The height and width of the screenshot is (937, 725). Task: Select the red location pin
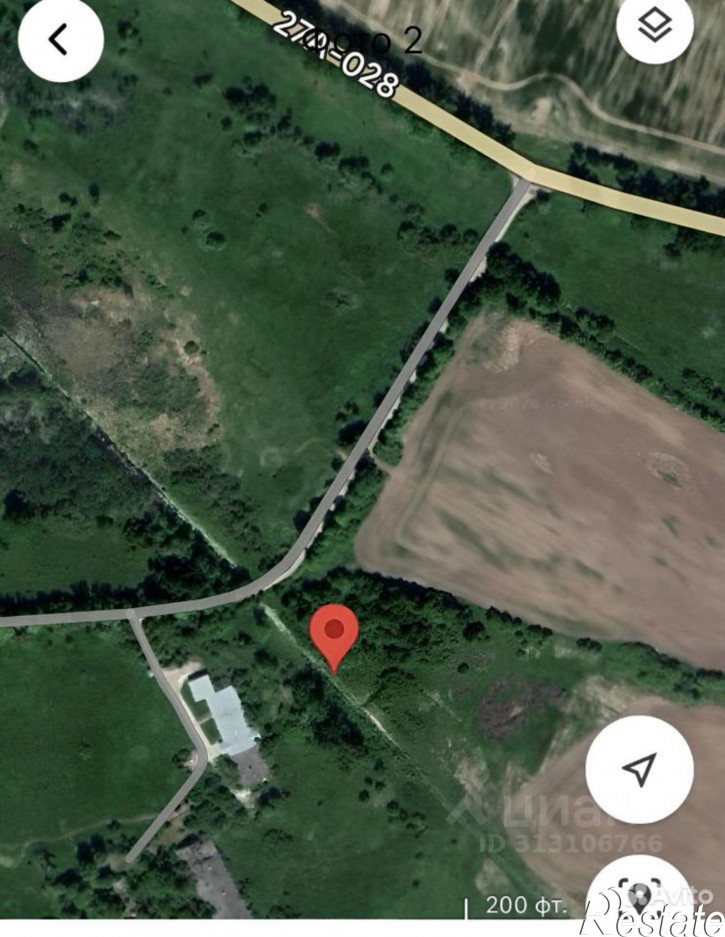[334, 634]
